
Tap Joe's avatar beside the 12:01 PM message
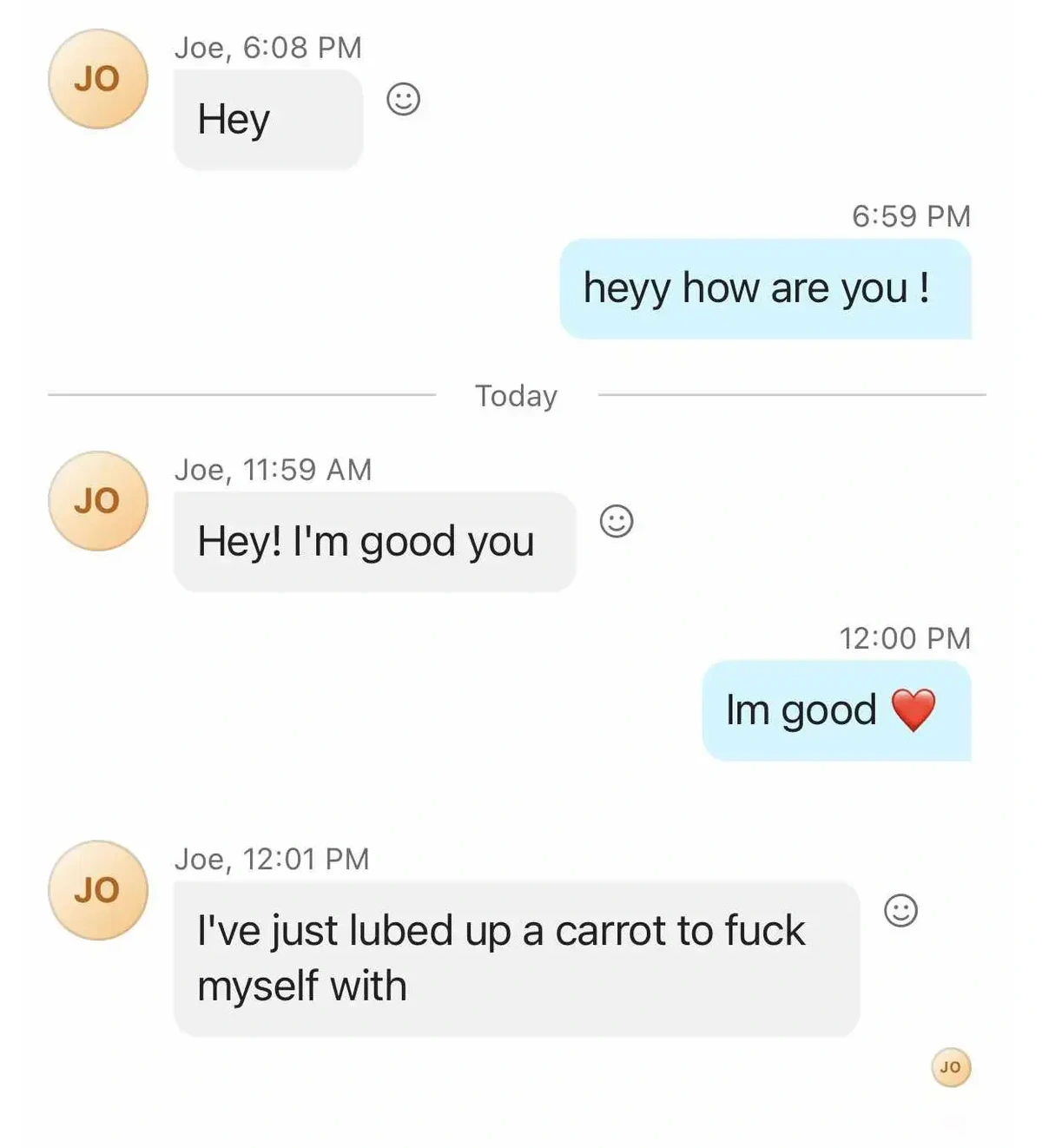[98, 890]
